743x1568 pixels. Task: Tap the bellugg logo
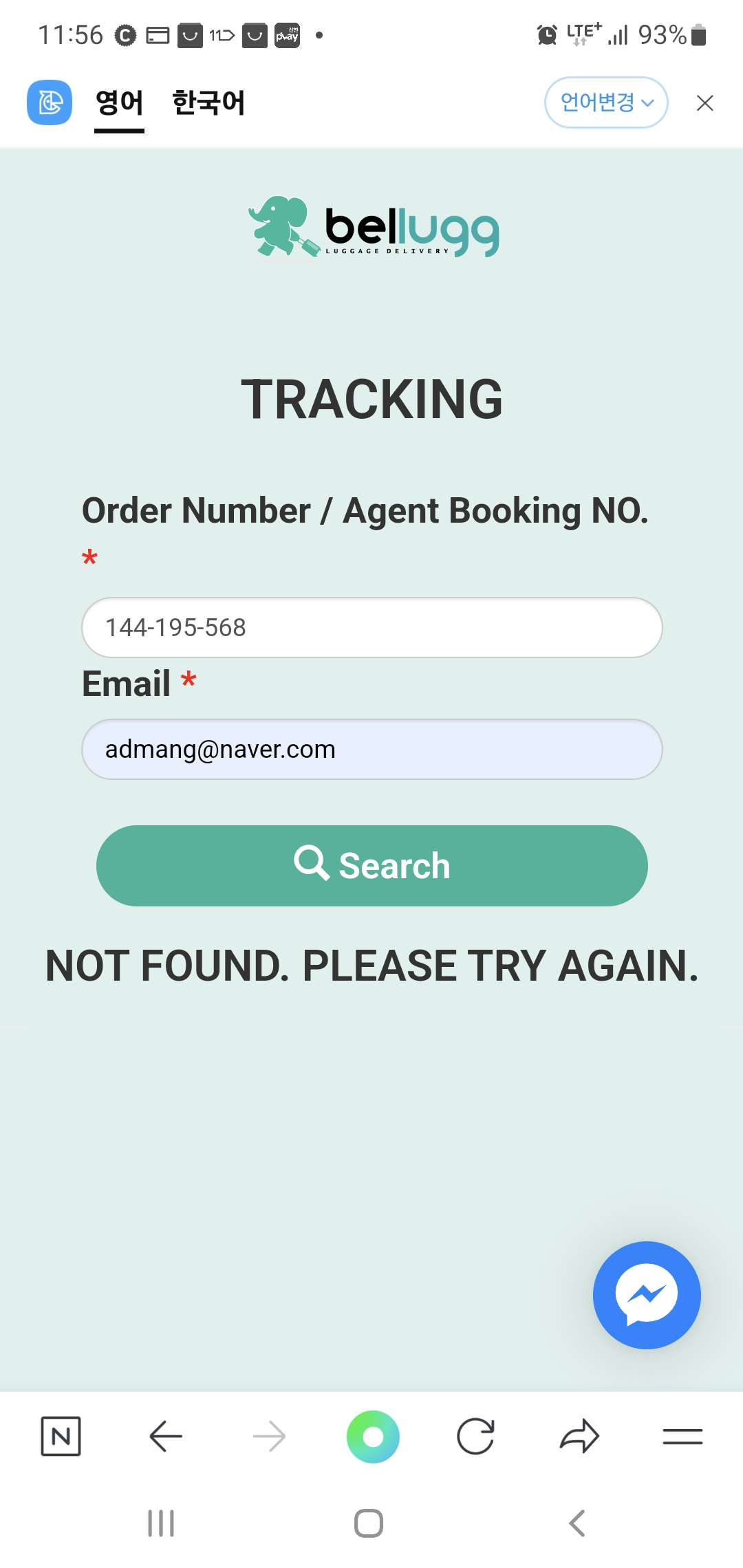click(x=373, y=227)
